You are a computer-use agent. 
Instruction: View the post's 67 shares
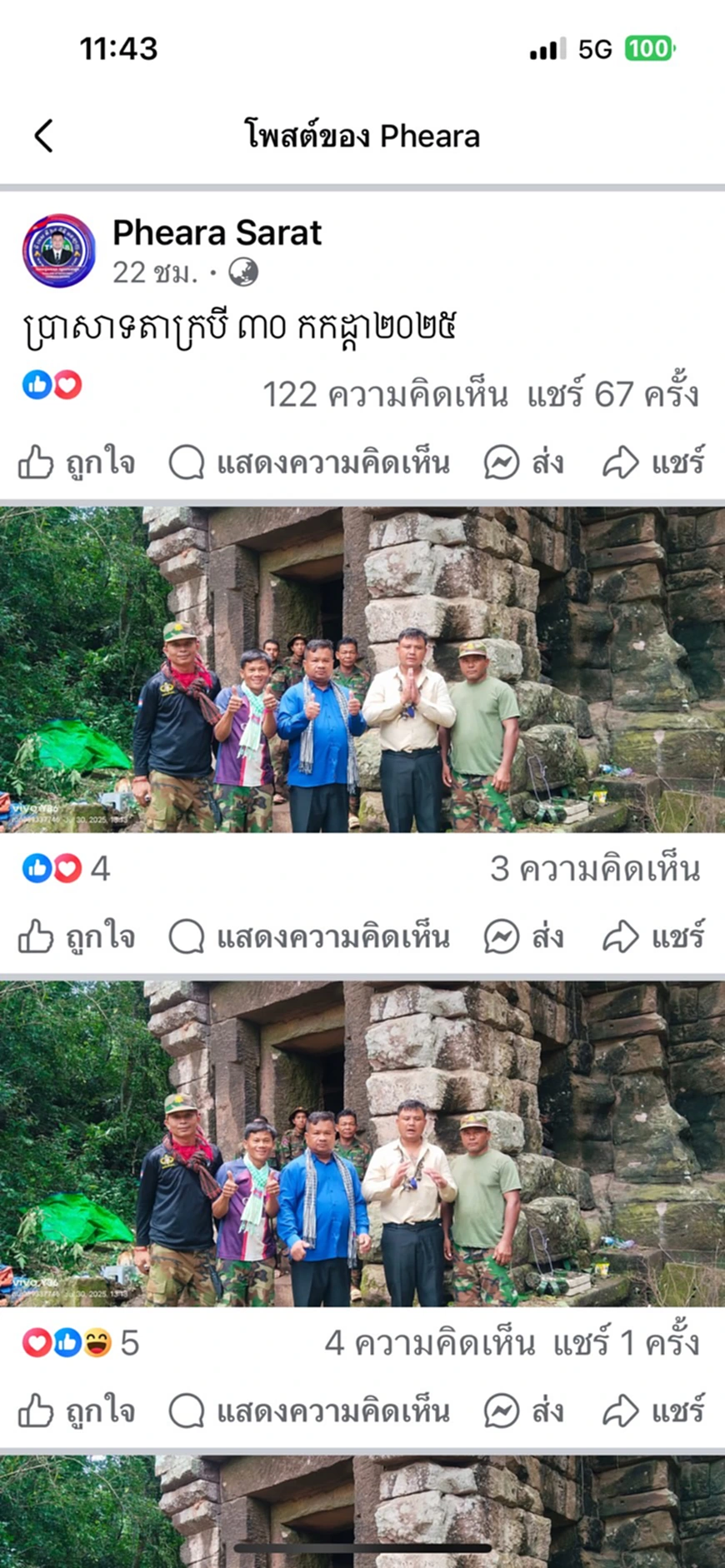coord(612,394)
